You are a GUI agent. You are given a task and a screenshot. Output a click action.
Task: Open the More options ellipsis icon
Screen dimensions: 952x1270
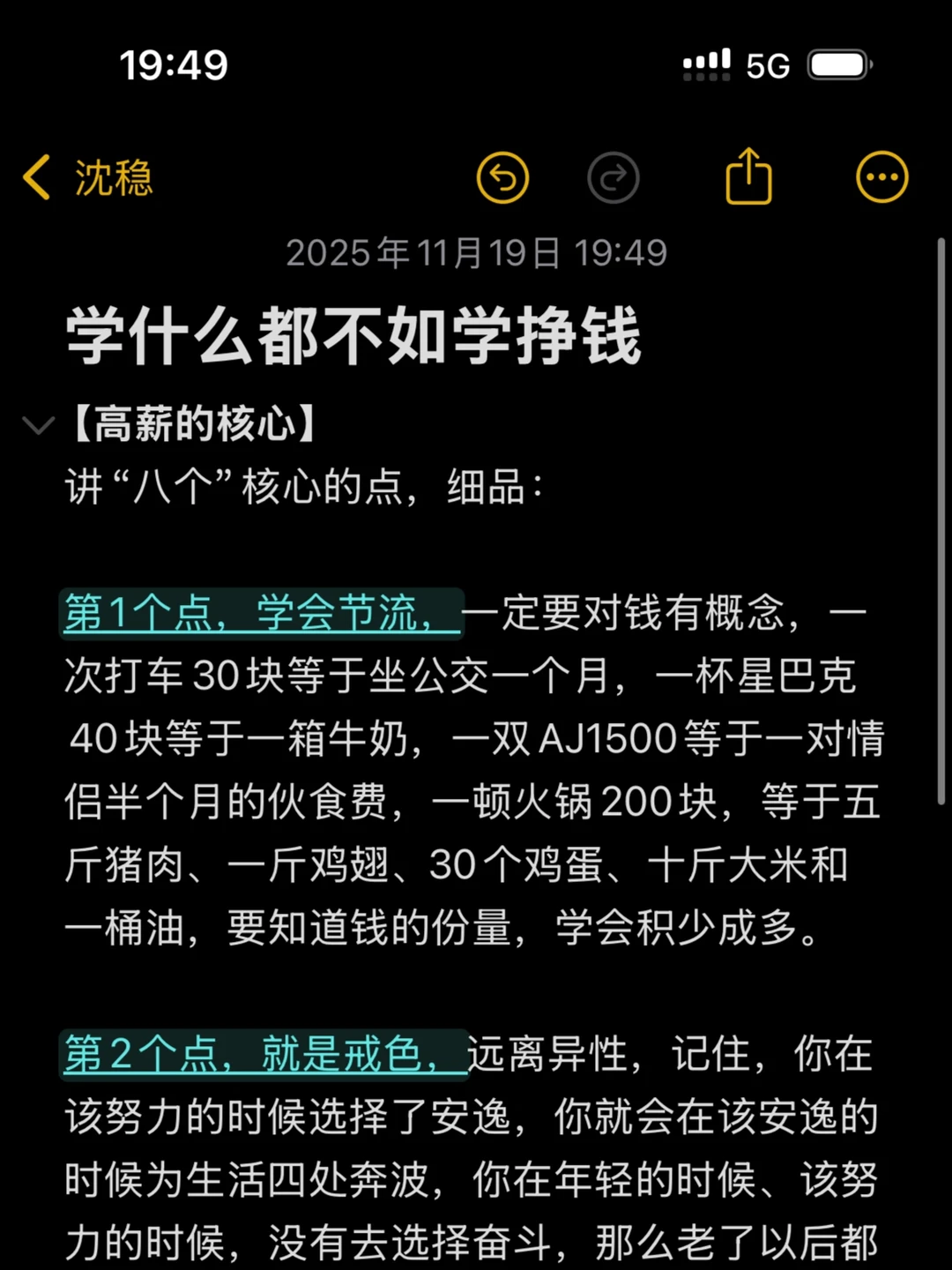[881, 176]
